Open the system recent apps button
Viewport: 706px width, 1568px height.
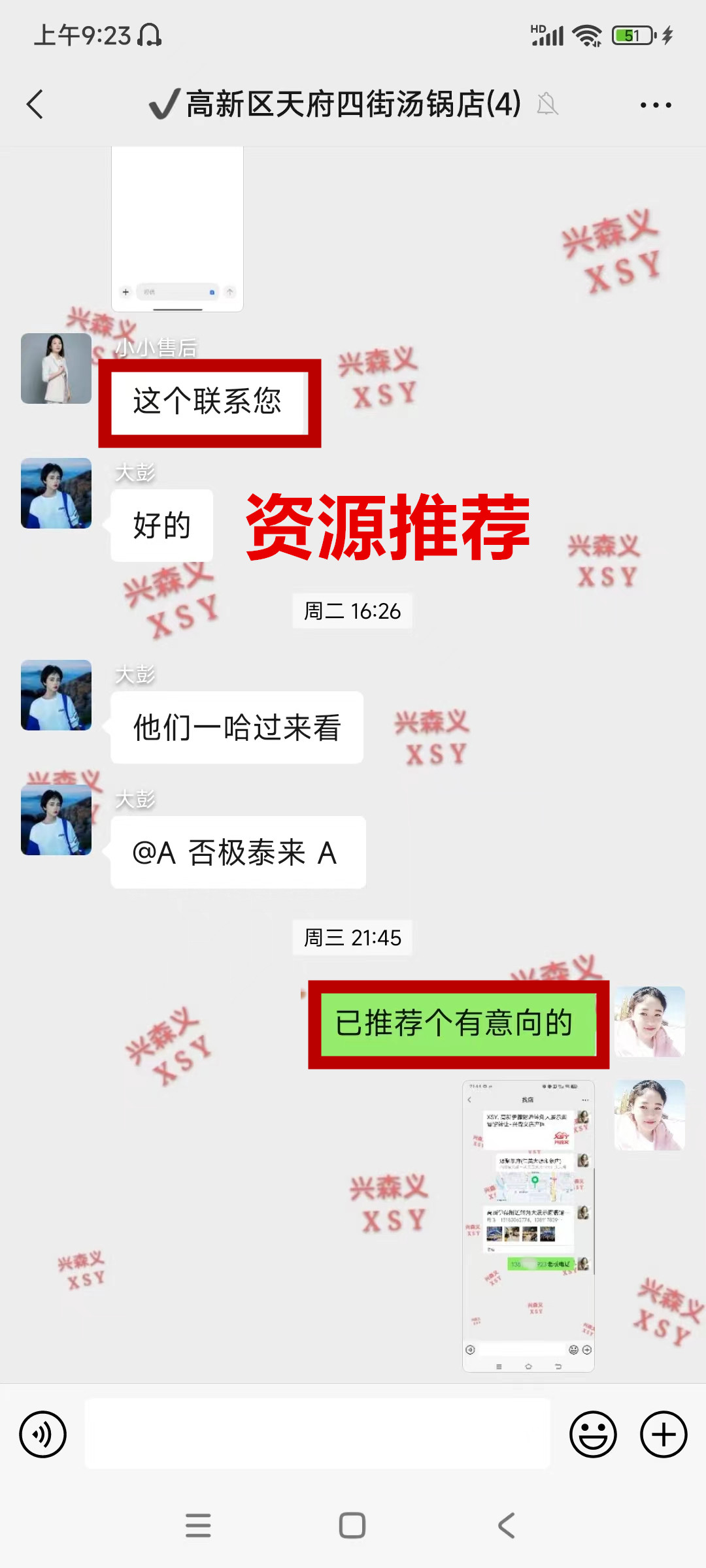tap(198, 1526)
